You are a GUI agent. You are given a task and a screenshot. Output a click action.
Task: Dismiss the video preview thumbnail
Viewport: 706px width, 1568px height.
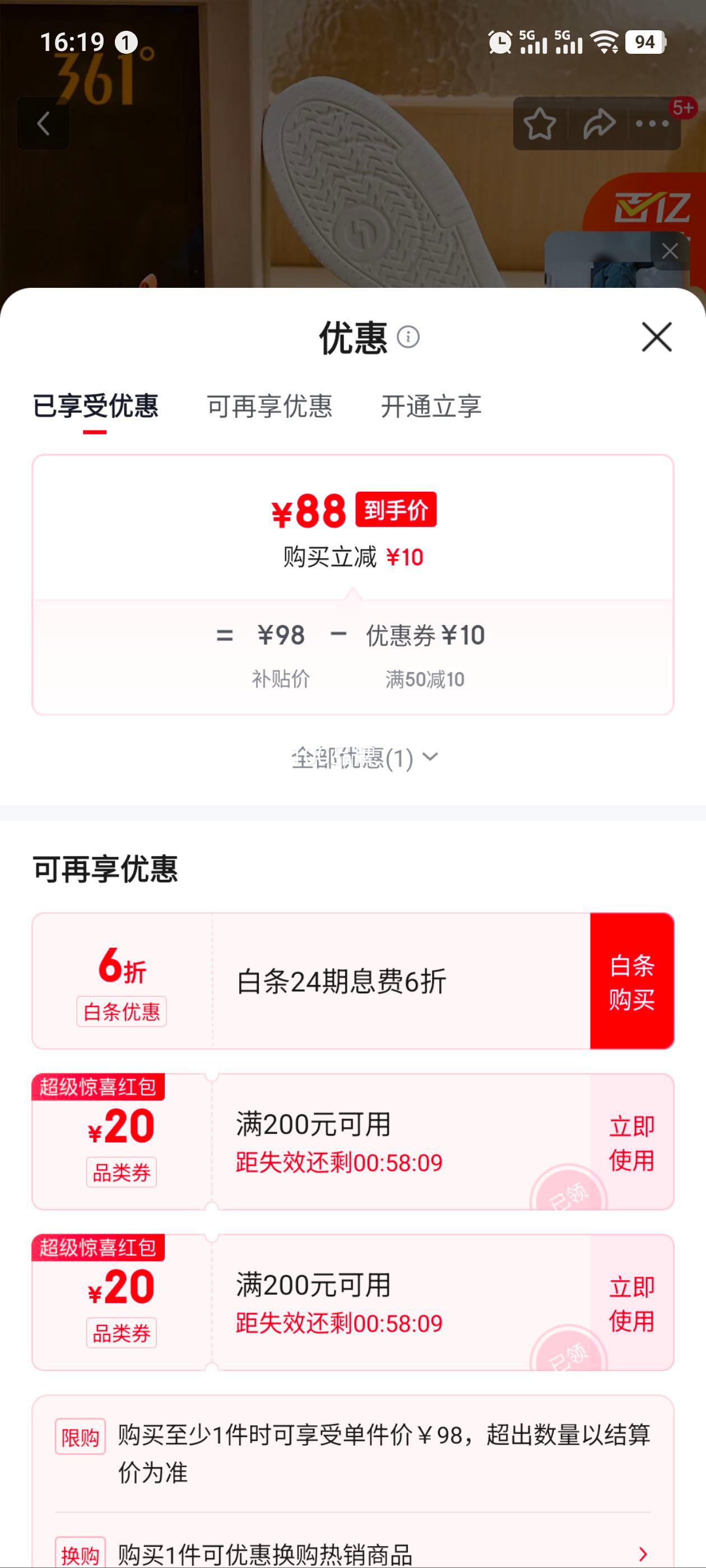coord(671,250)
